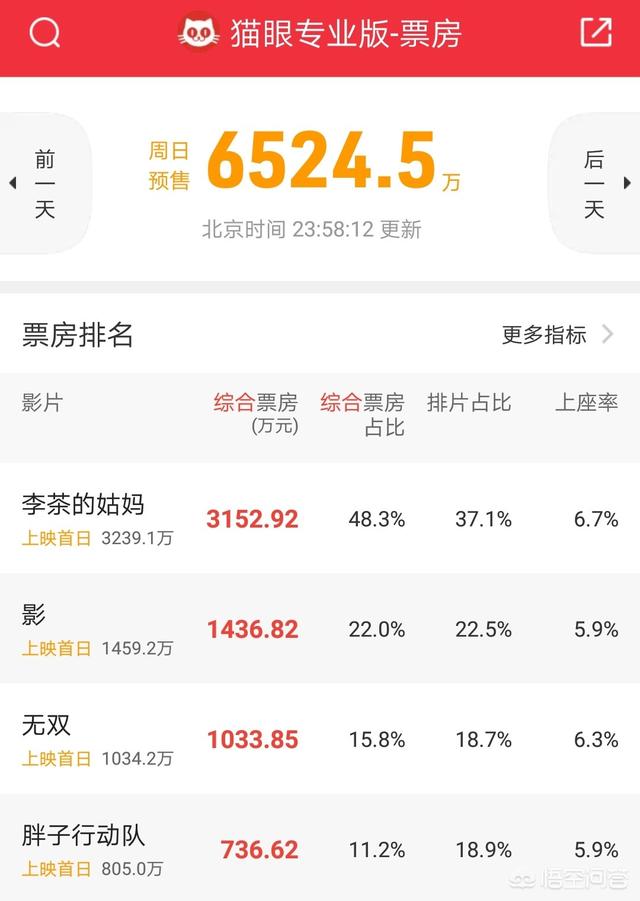The image size is (640, 901).
Task: Open 更多指标 for more metrics
Action: point(557,335)
